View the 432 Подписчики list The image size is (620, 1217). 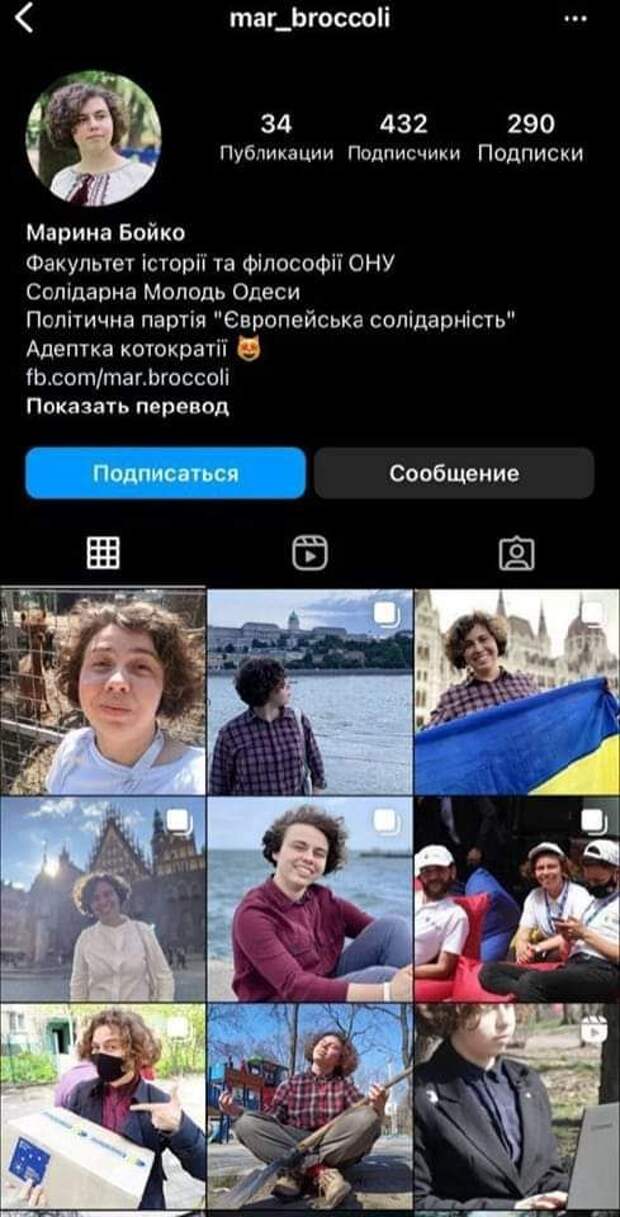tap(403, 137)
